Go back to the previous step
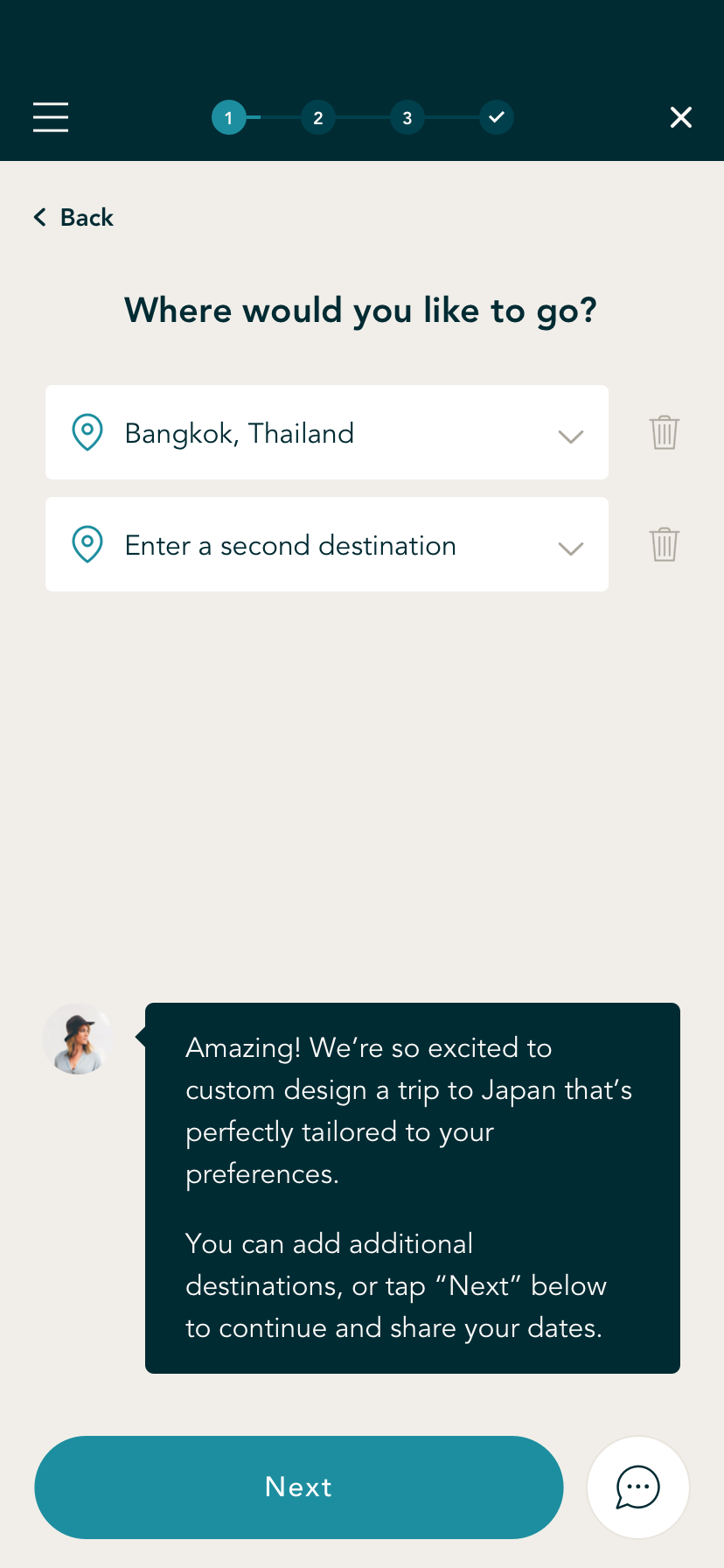The image size is (724, 1568). 74,217
